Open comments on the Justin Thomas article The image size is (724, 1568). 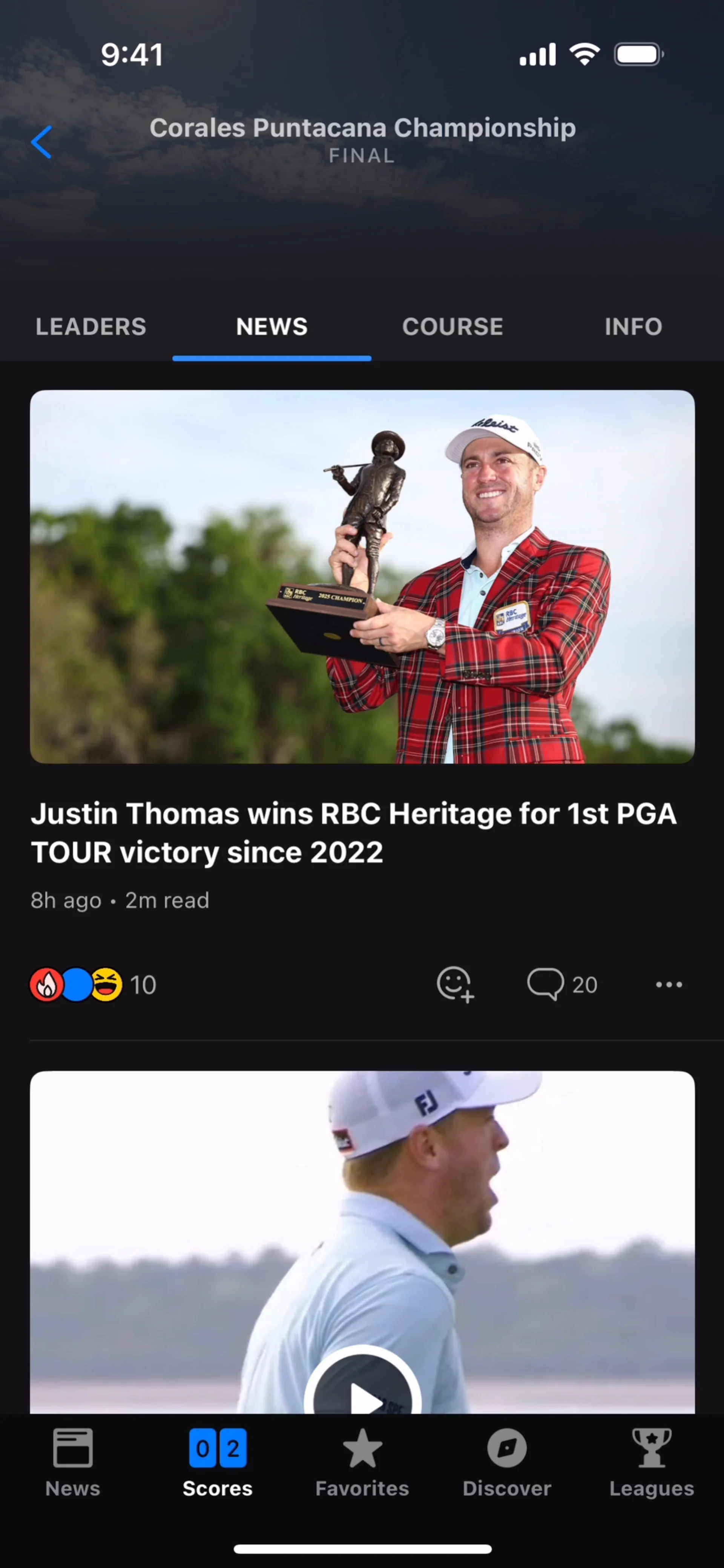pos(561,984)
